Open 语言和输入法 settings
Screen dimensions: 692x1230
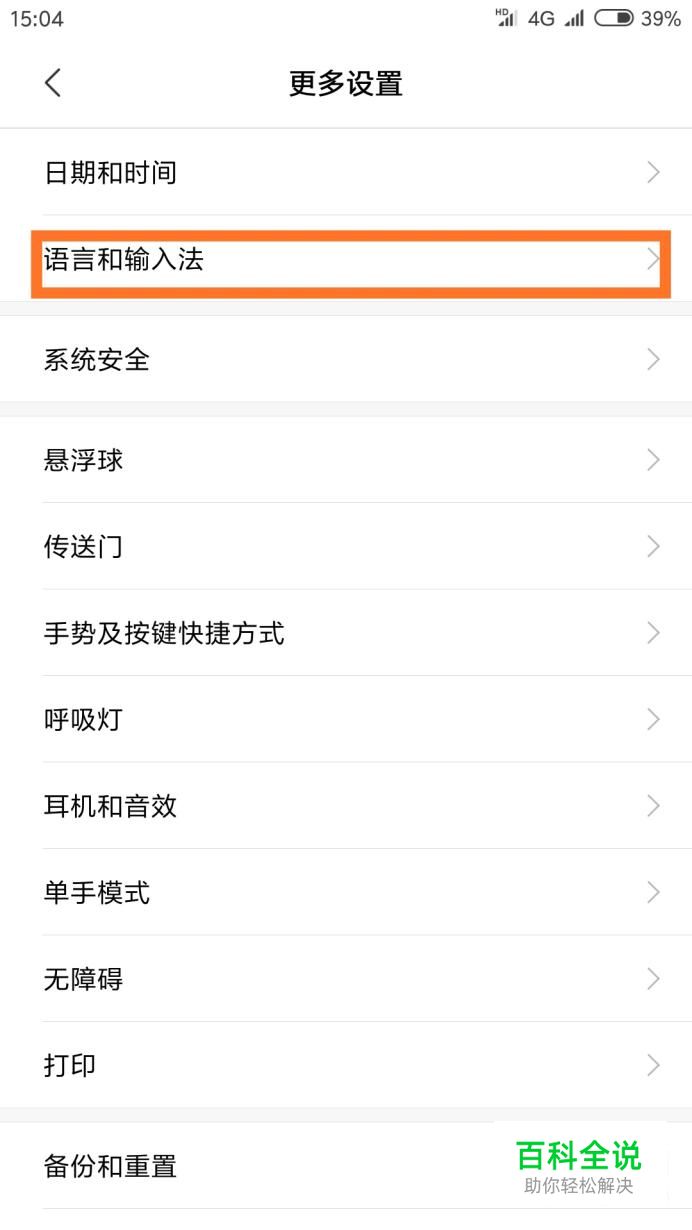coord(346,260)
